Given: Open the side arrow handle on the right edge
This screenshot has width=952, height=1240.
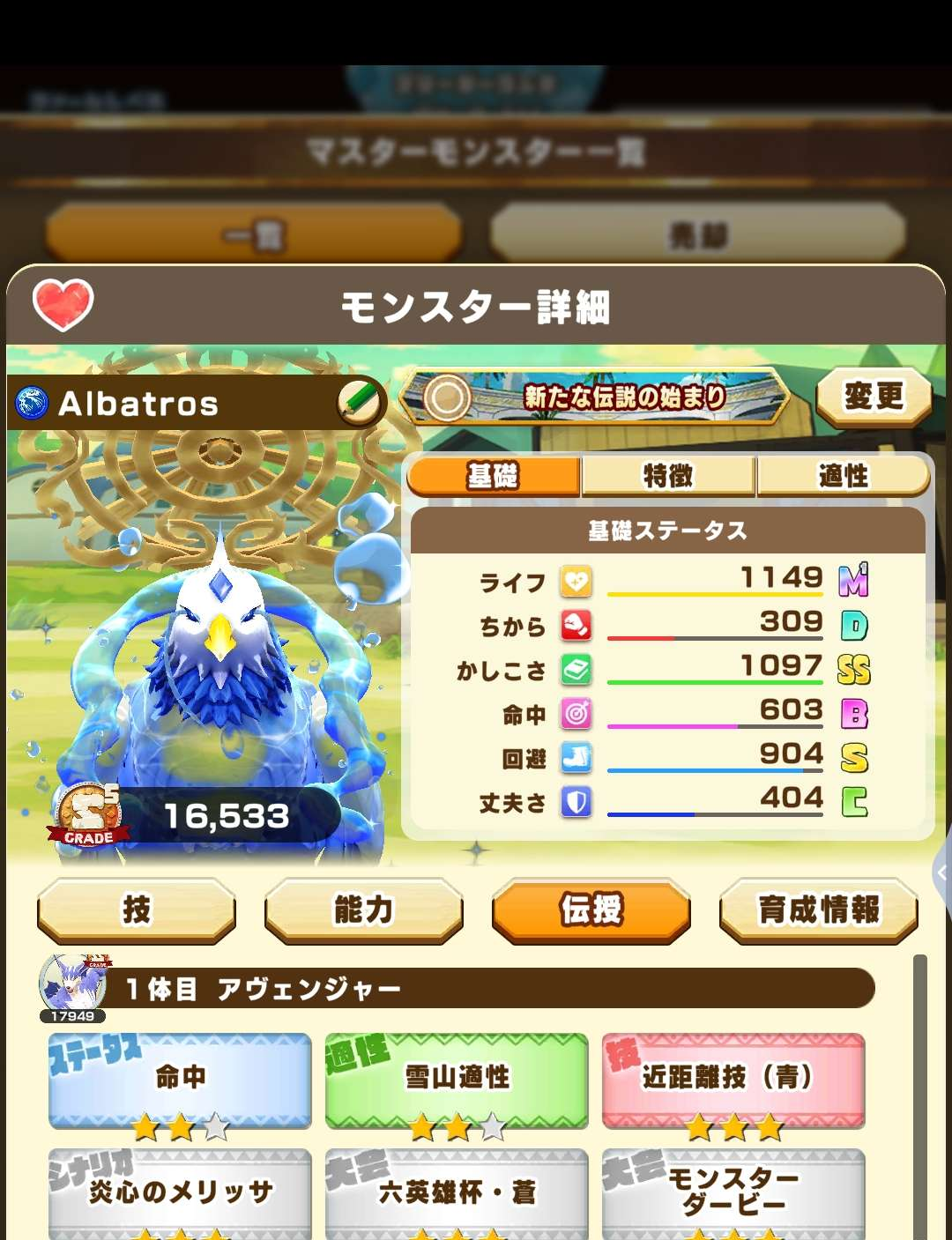Looking at the screenshot, I should 942,872.
